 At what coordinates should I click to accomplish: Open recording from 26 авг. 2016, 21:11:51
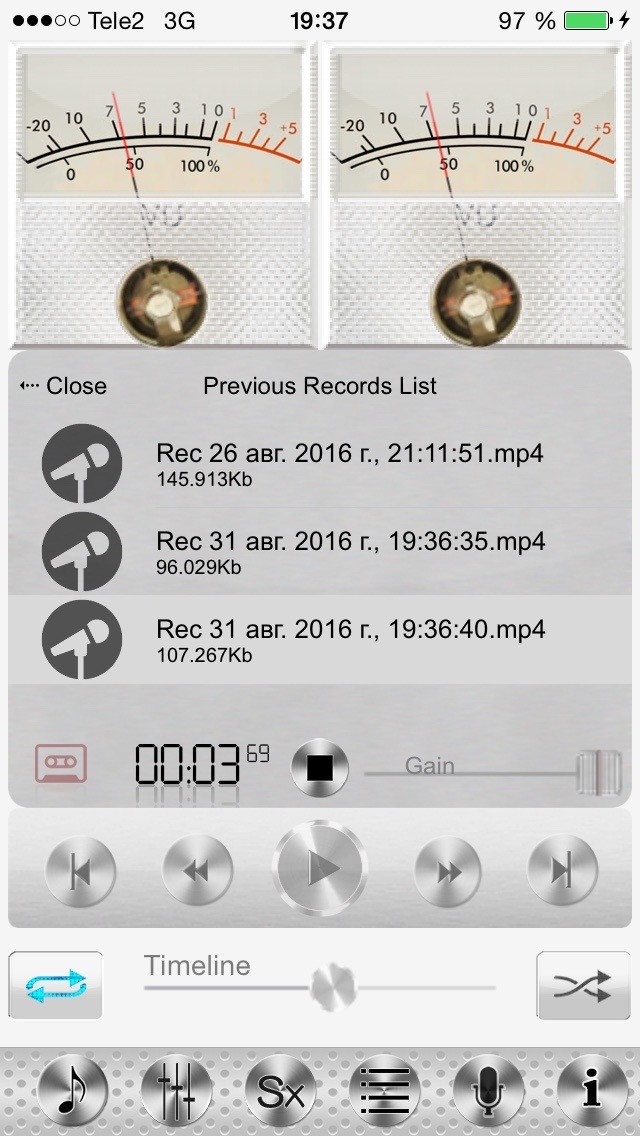pyautogui.click(x=350, y=463)
